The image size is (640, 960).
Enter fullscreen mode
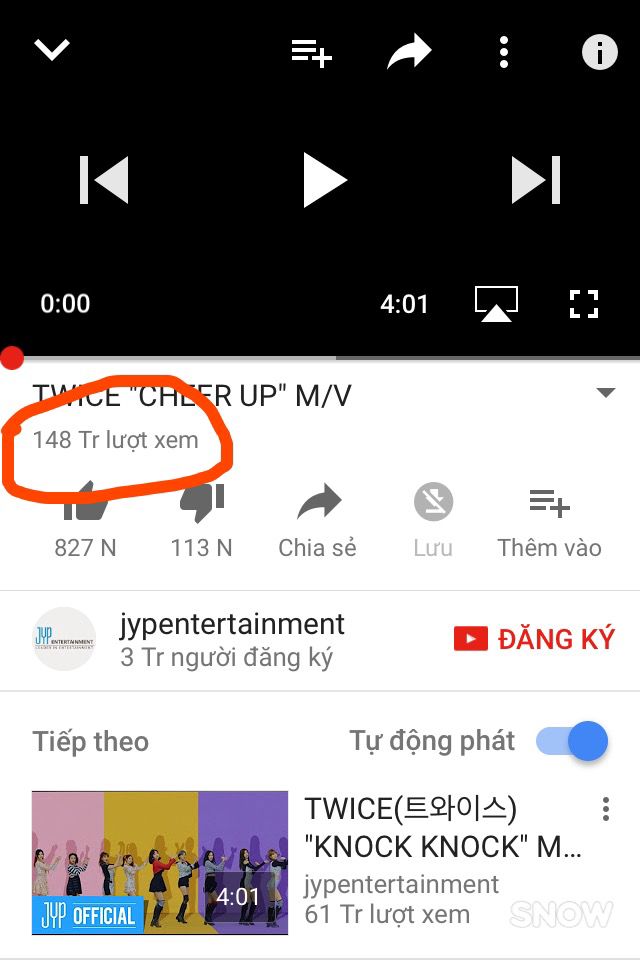tap(583, 304)
